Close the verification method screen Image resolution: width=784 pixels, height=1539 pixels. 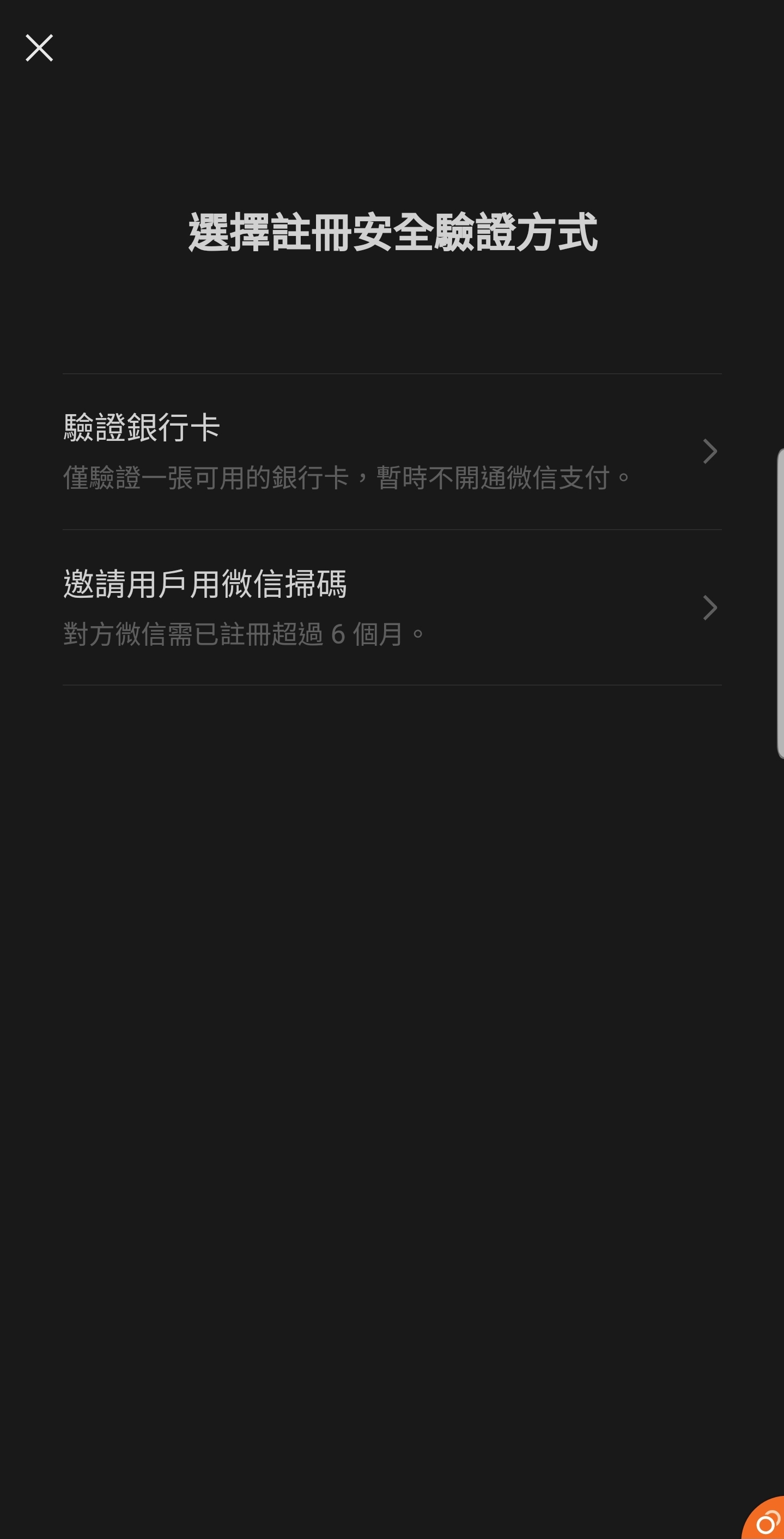[x=39, y=48]
